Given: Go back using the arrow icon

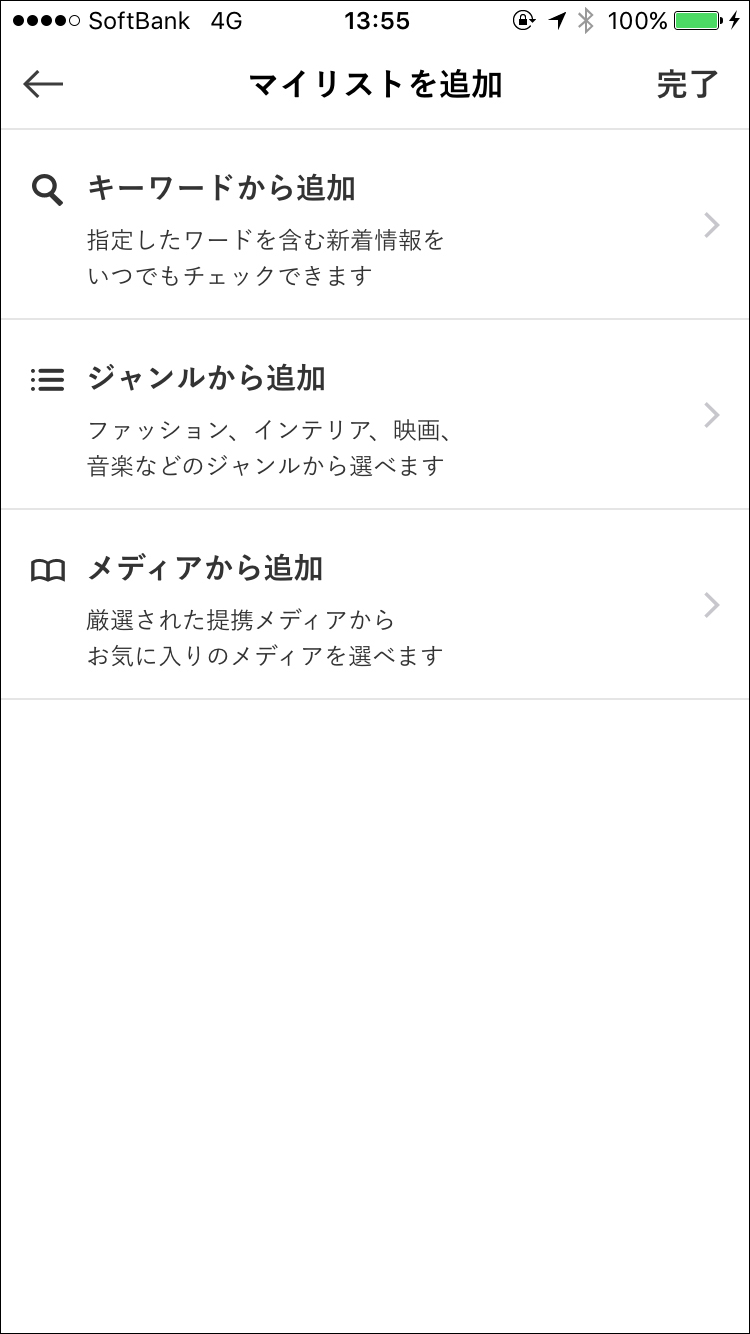Looking at the screenshot, I should click(43, 85).
